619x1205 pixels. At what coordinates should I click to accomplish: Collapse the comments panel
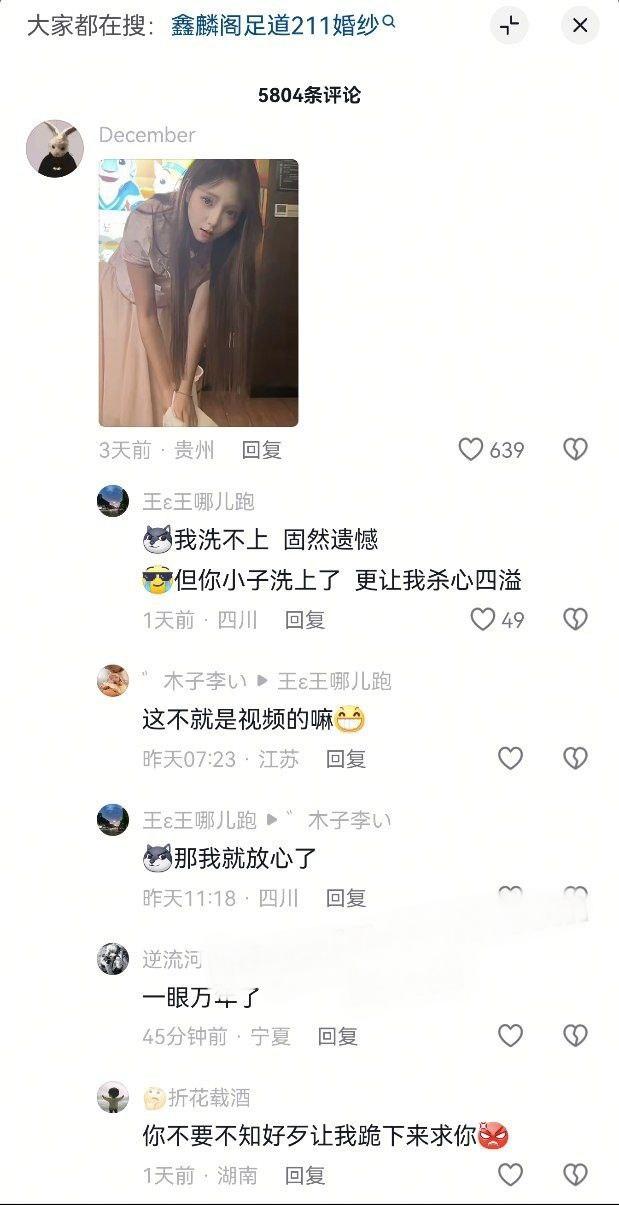coord(510,26)
